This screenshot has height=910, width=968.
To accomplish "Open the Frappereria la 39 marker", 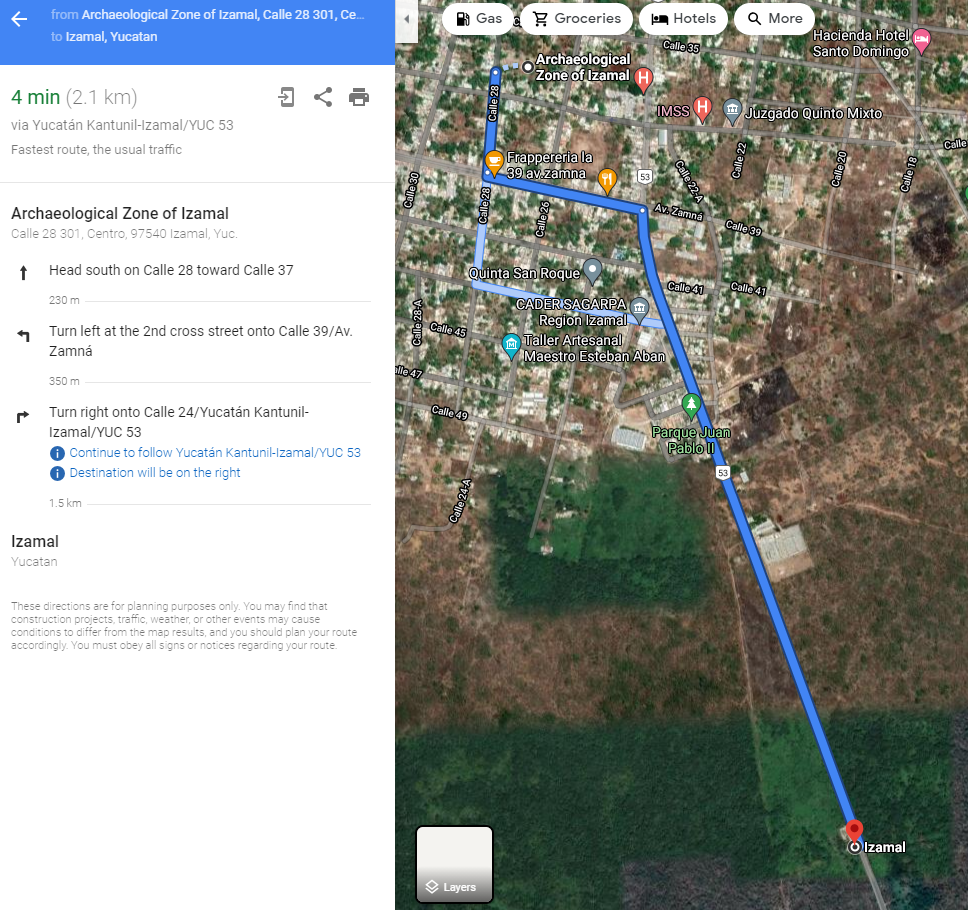I will [x=494, y=162].
